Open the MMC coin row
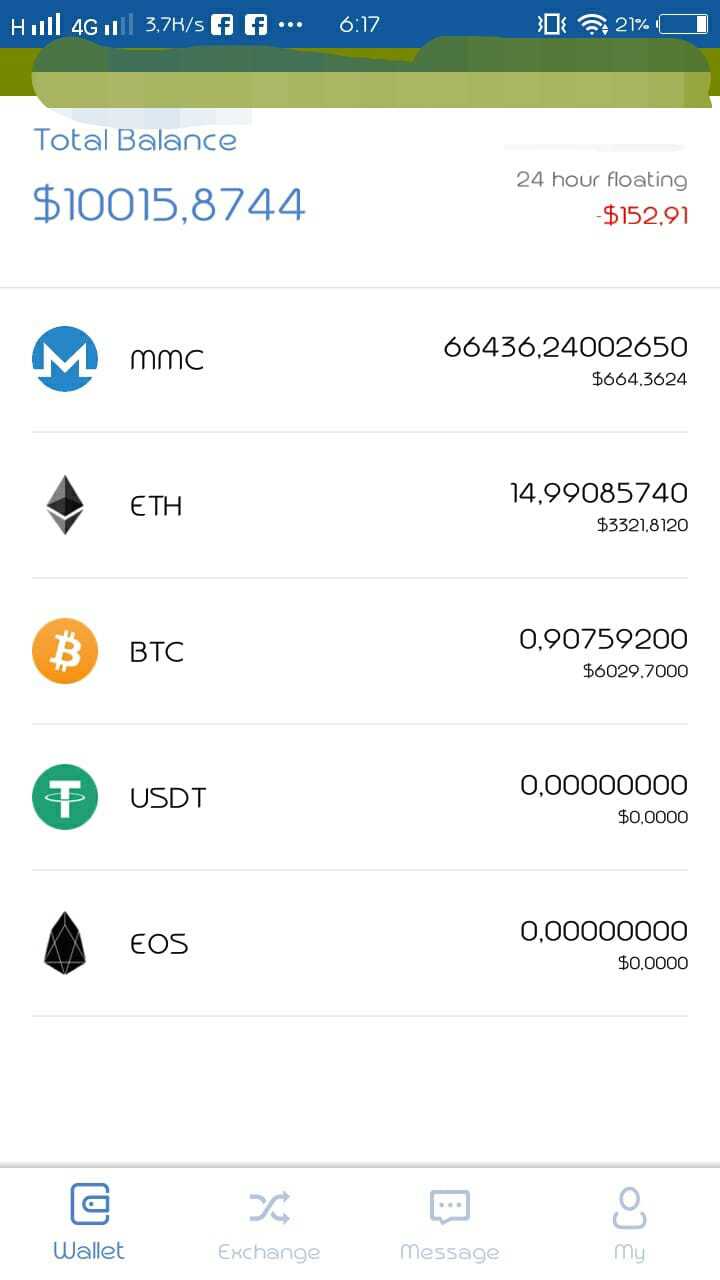Viewport: 720px width, 1280px height. [x=360, y=360]
